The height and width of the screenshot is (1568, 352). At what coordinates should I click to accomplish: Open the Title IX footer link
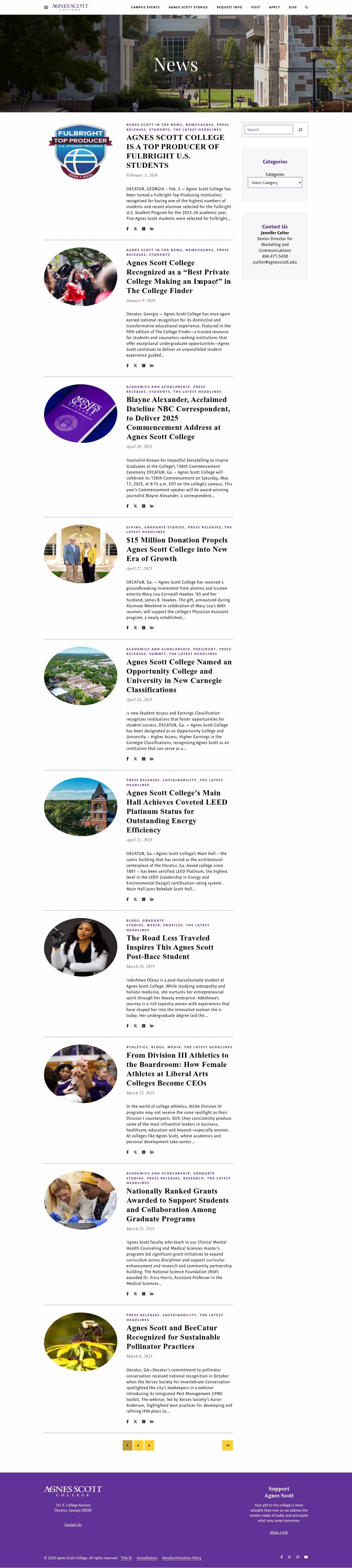(126, 1558)
